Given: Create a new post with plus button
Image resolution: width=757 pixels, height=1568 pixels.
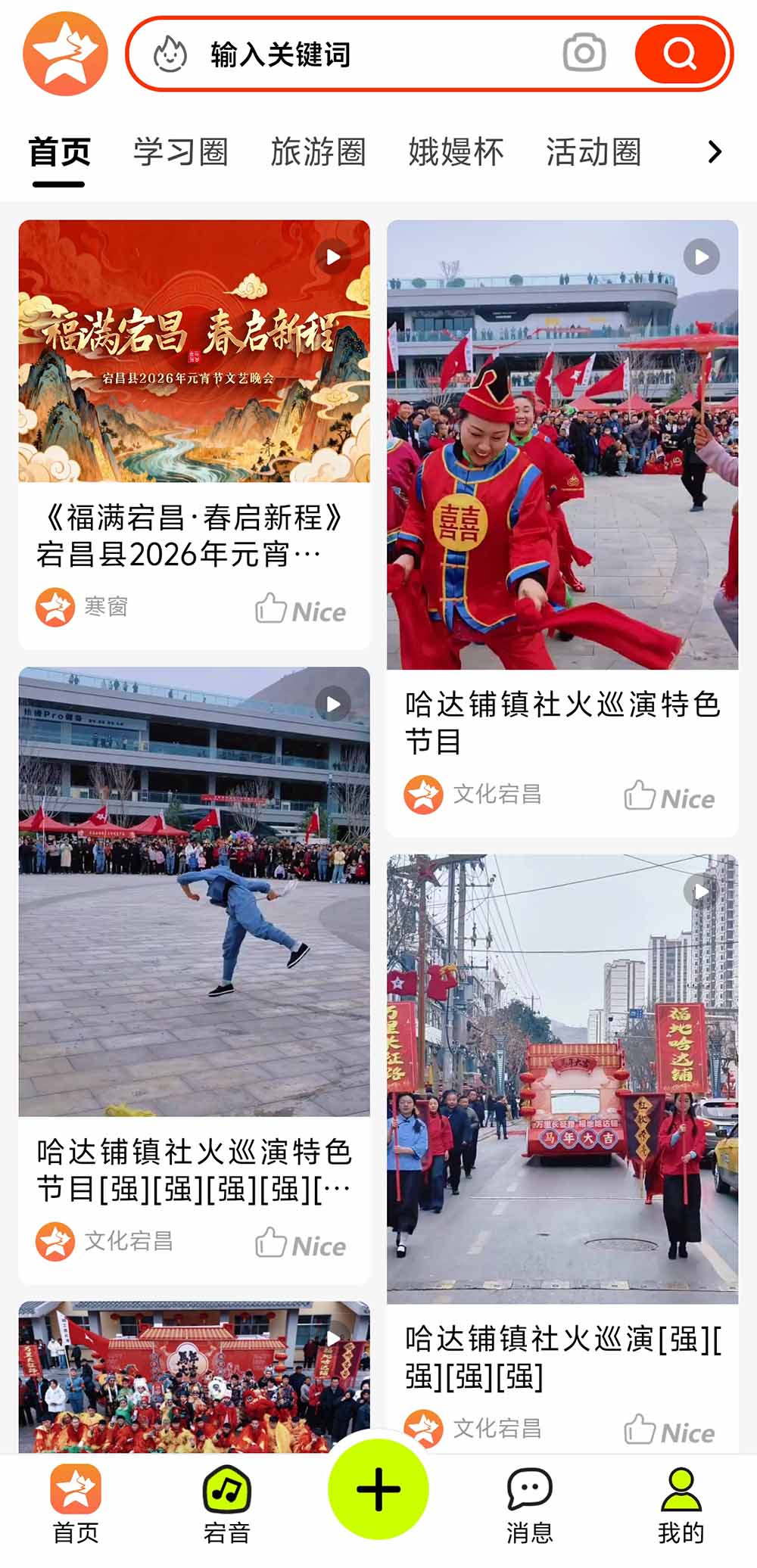Looking at the screenshot, I should (x=378, y=1489).
